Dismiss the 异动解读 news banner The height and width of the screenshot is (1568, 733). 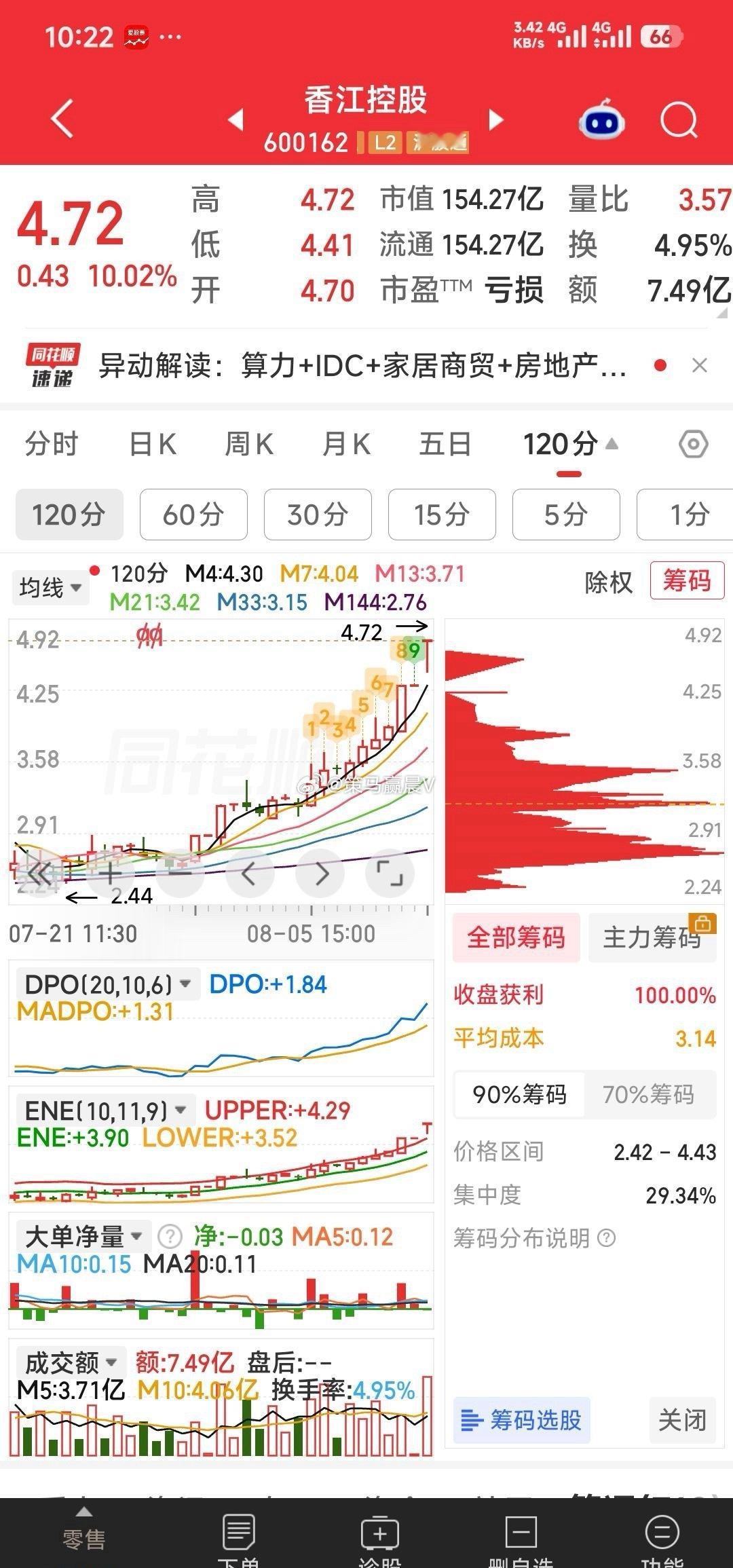[x=700, y=365]
